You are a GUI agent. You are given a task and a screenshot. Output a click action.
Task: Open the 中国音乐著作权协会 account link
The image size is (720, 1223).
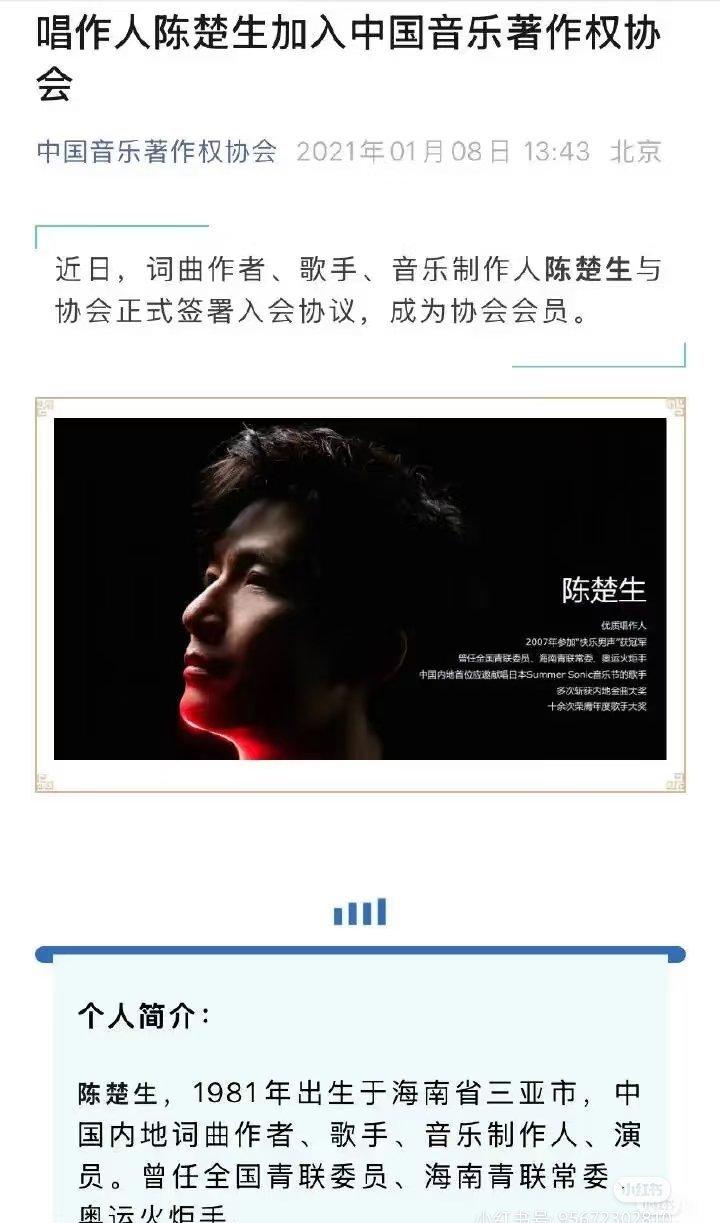157,152
